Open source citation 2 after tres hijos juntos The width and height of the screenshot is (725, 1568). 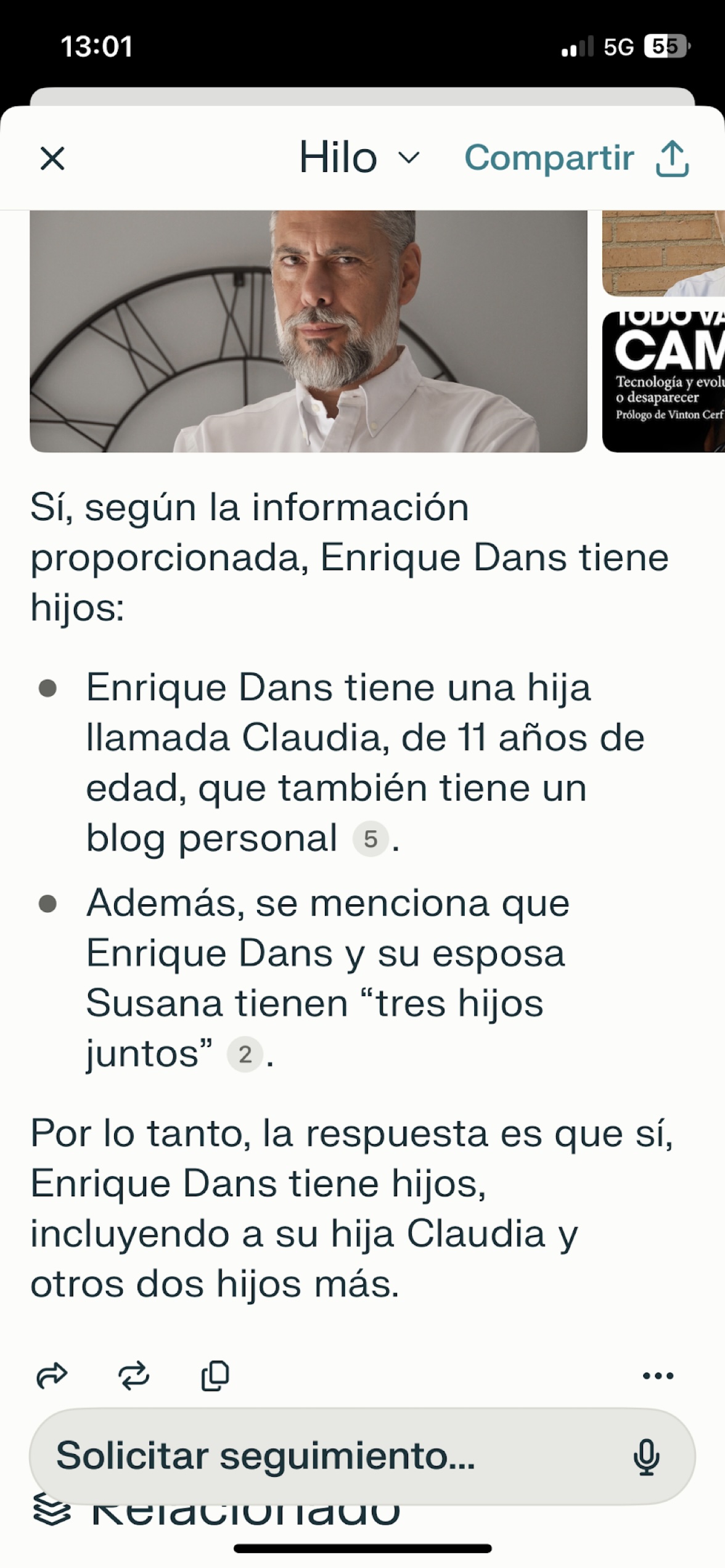[x=245, y=1055]
